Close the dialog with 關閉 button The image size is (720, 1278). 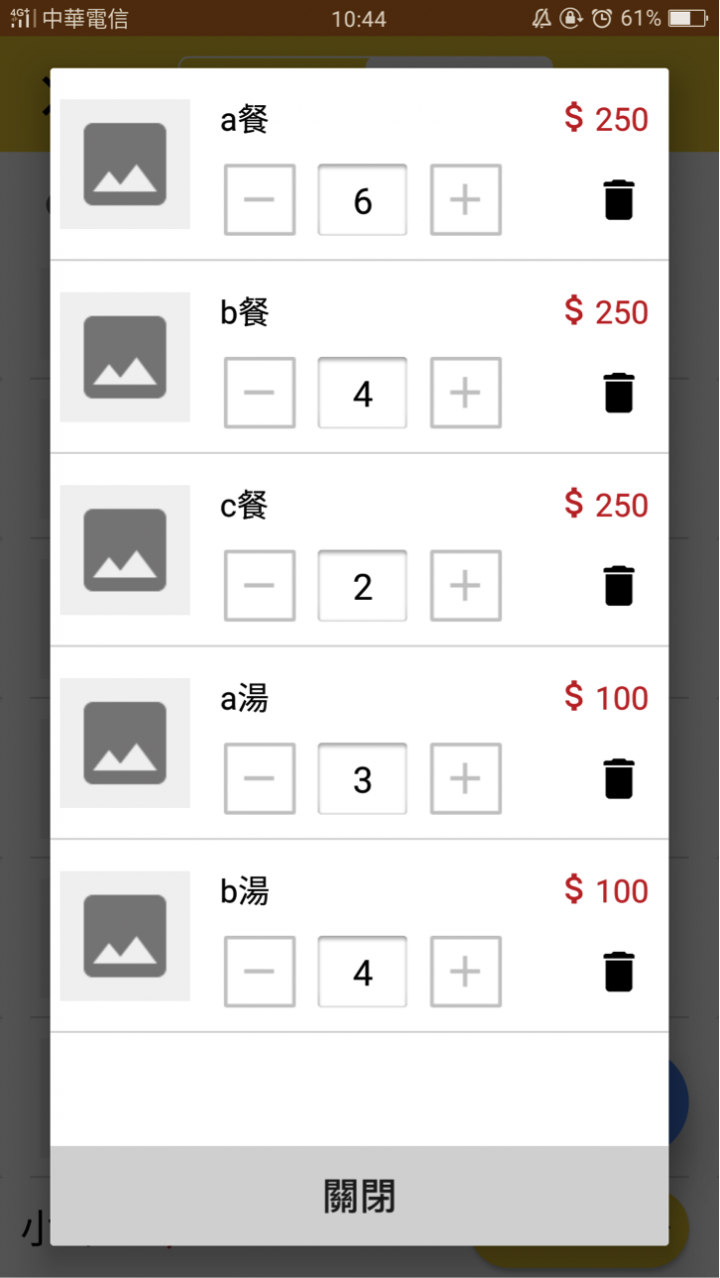[x=360, y=1196]
